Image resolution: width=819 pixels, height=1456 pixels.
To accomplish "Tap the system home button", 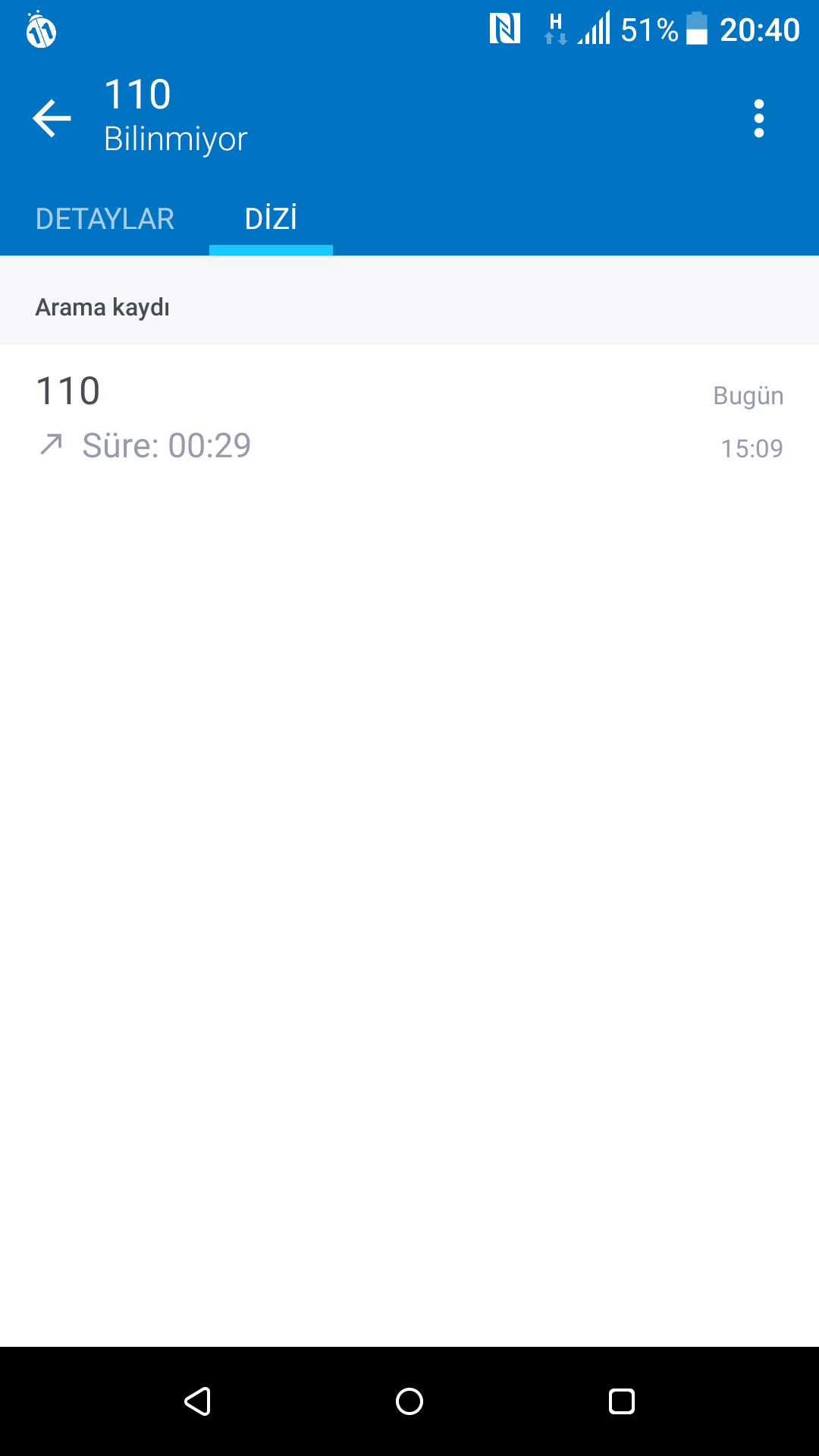I will point(409,1401).
